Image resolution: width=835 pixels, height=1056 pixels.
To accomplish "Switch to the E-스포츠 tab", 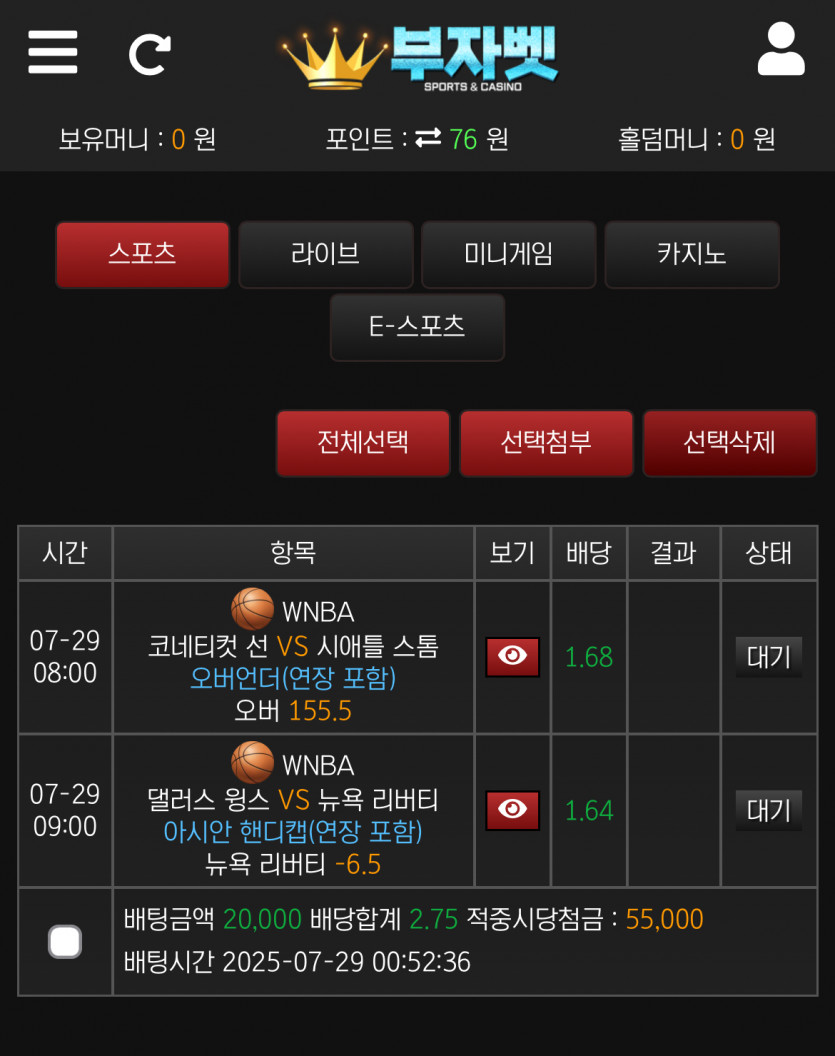I will coord(417,327).
